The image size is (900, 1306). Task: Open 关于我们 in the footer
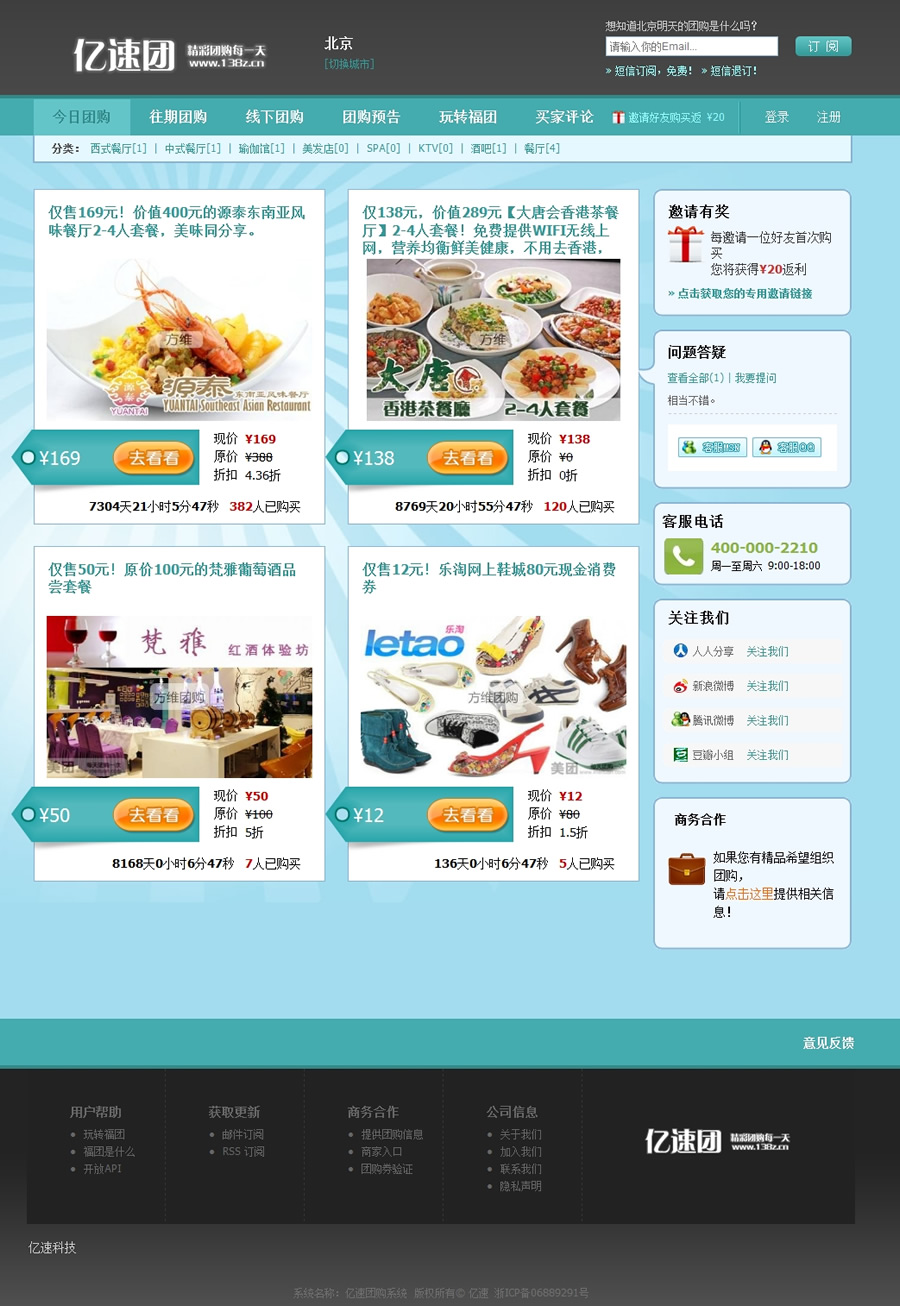(x=520, y=1134)
